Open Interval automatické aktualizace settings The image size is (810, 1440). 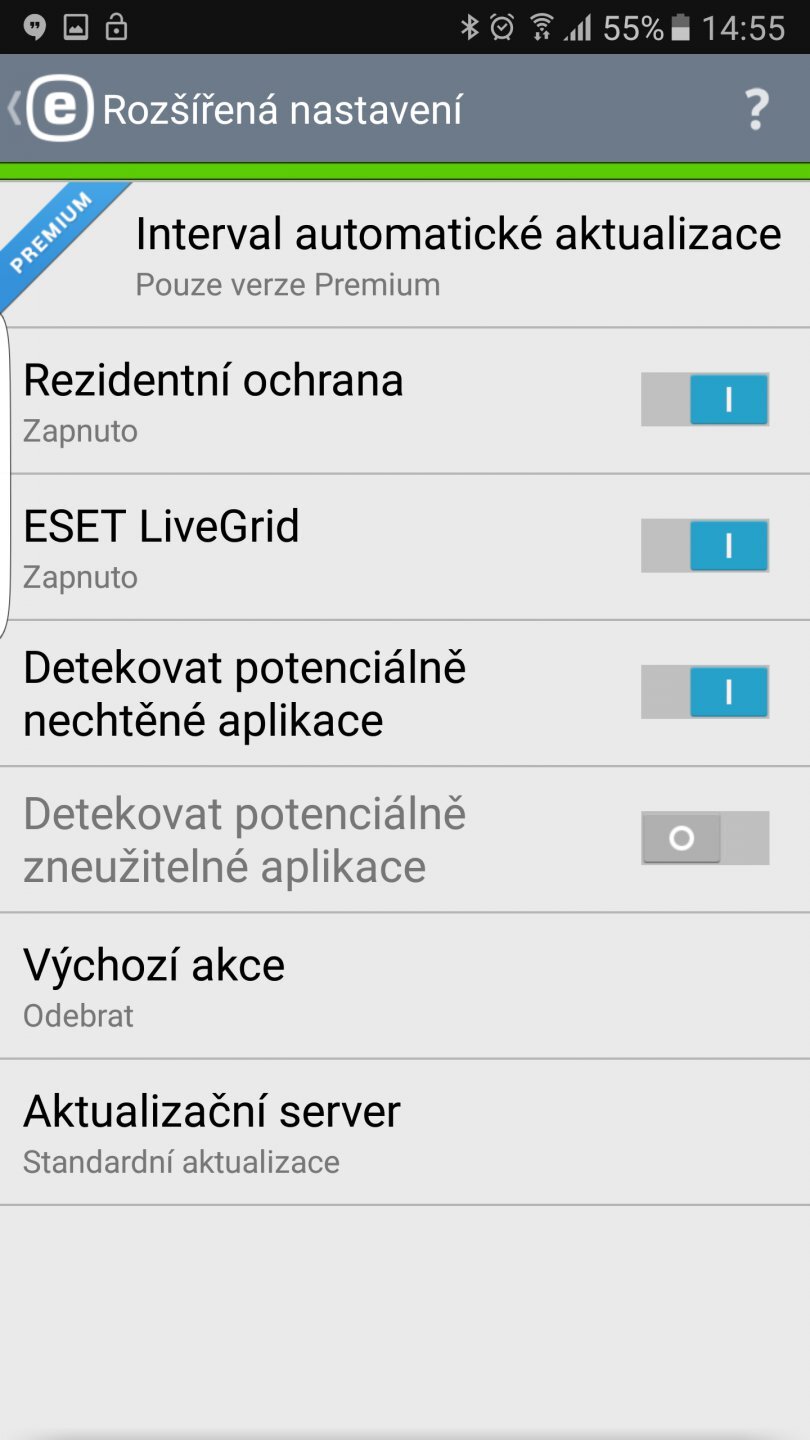pos(457,250)
